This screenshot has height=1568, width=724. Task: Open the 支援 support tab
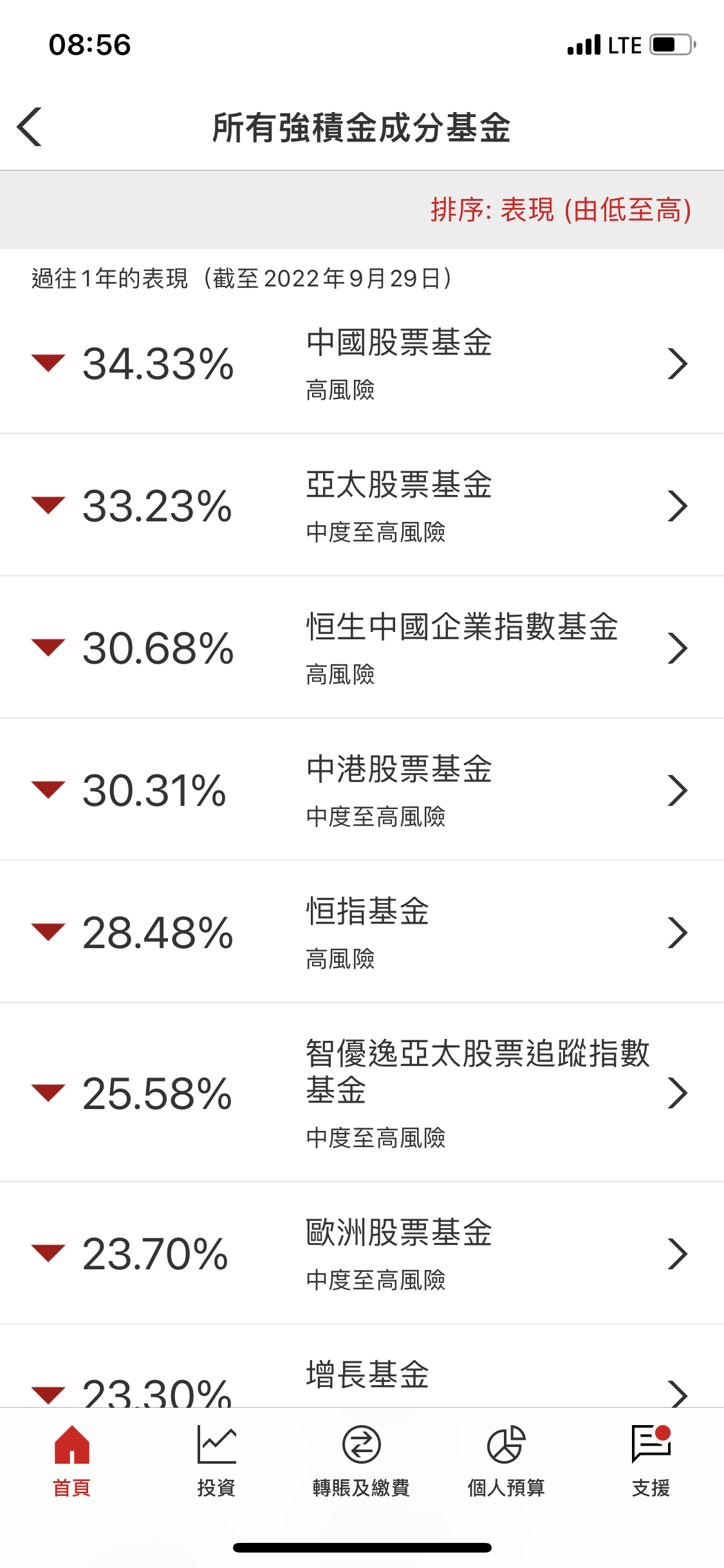(651, 1461)
